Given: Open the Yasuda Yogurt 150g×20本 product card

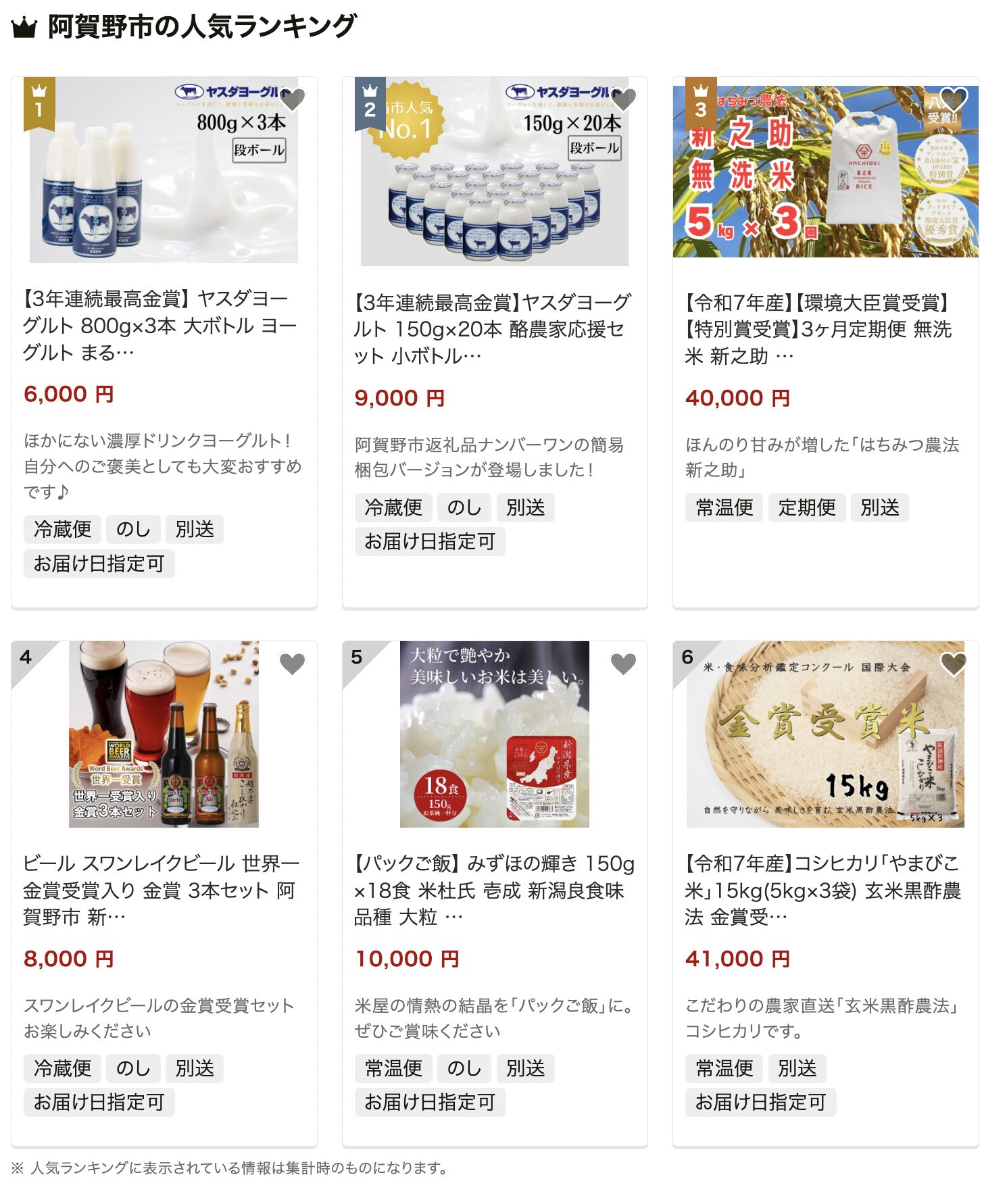Looking at the screenshot, I should tap(493, 328).
